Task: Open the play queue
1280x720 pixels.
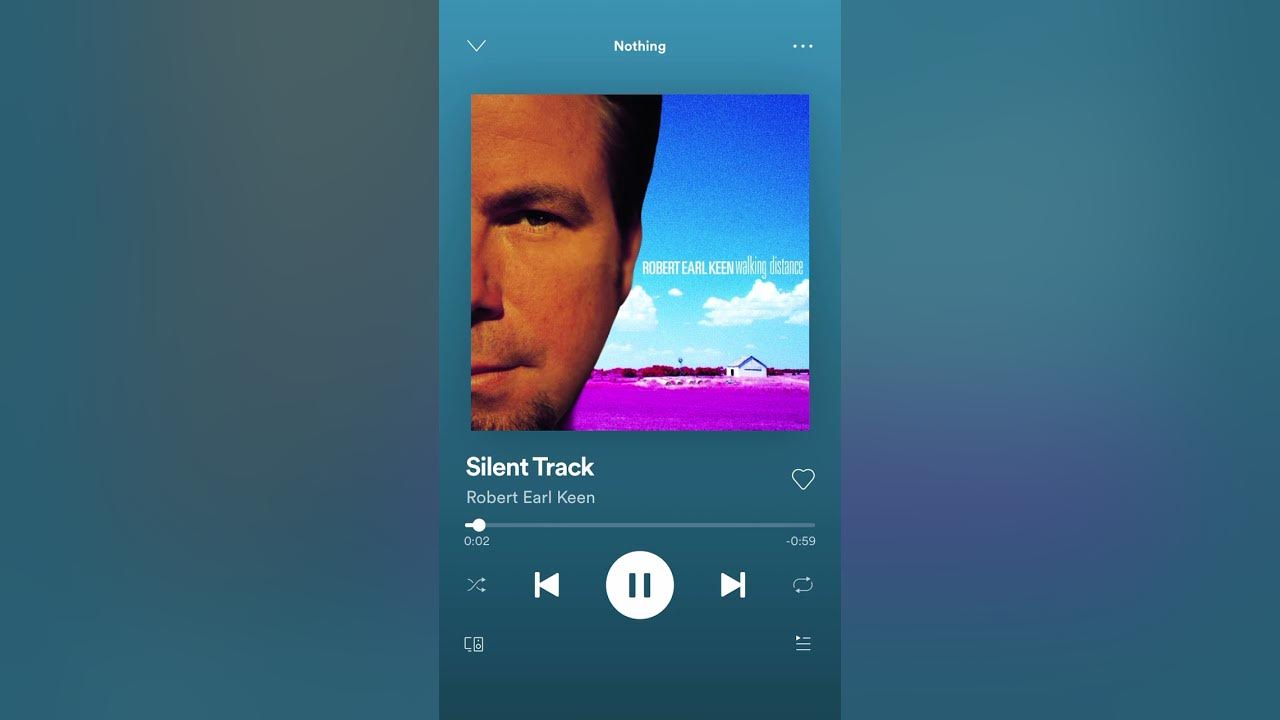Action: click(803, 643)
